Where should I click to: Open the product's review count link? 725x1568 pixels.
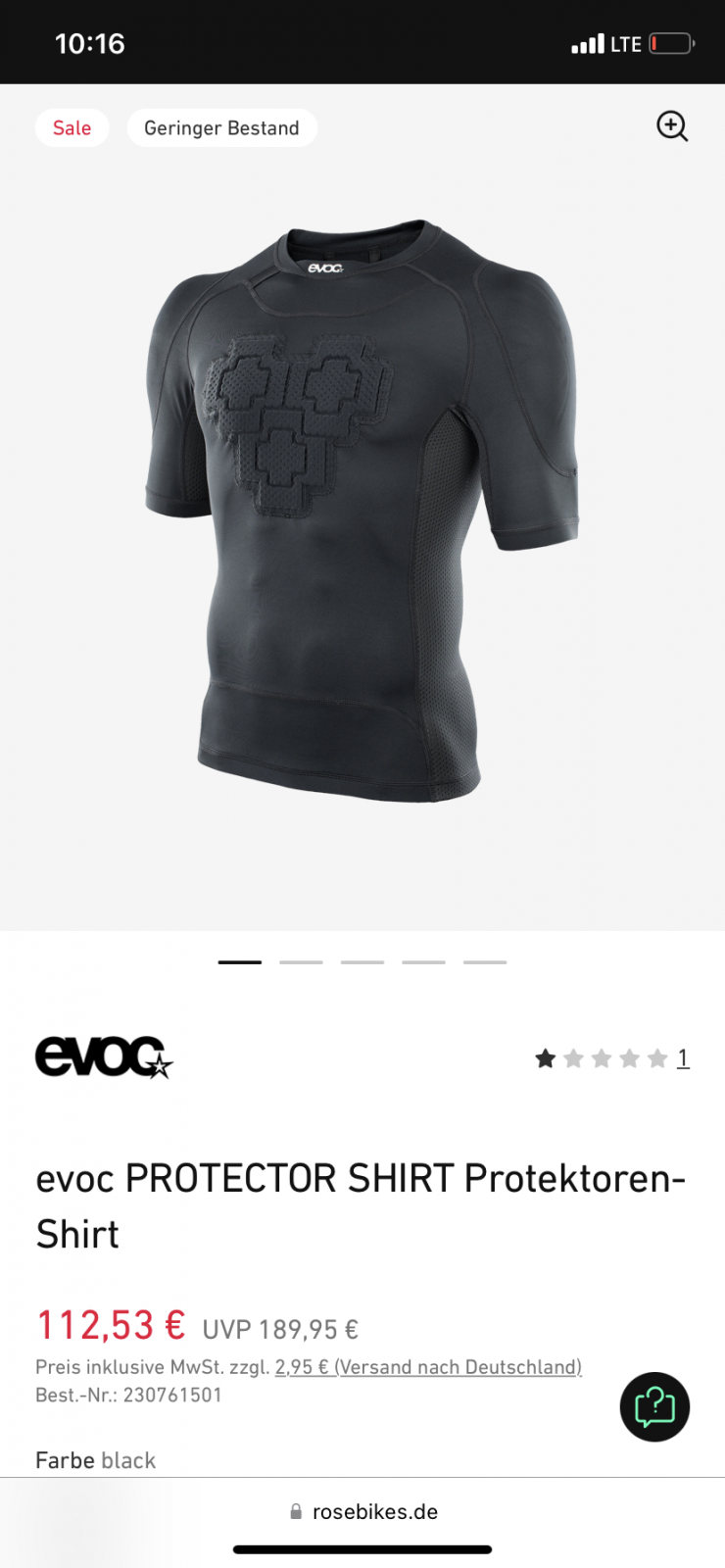click(x=683, y=1058)
